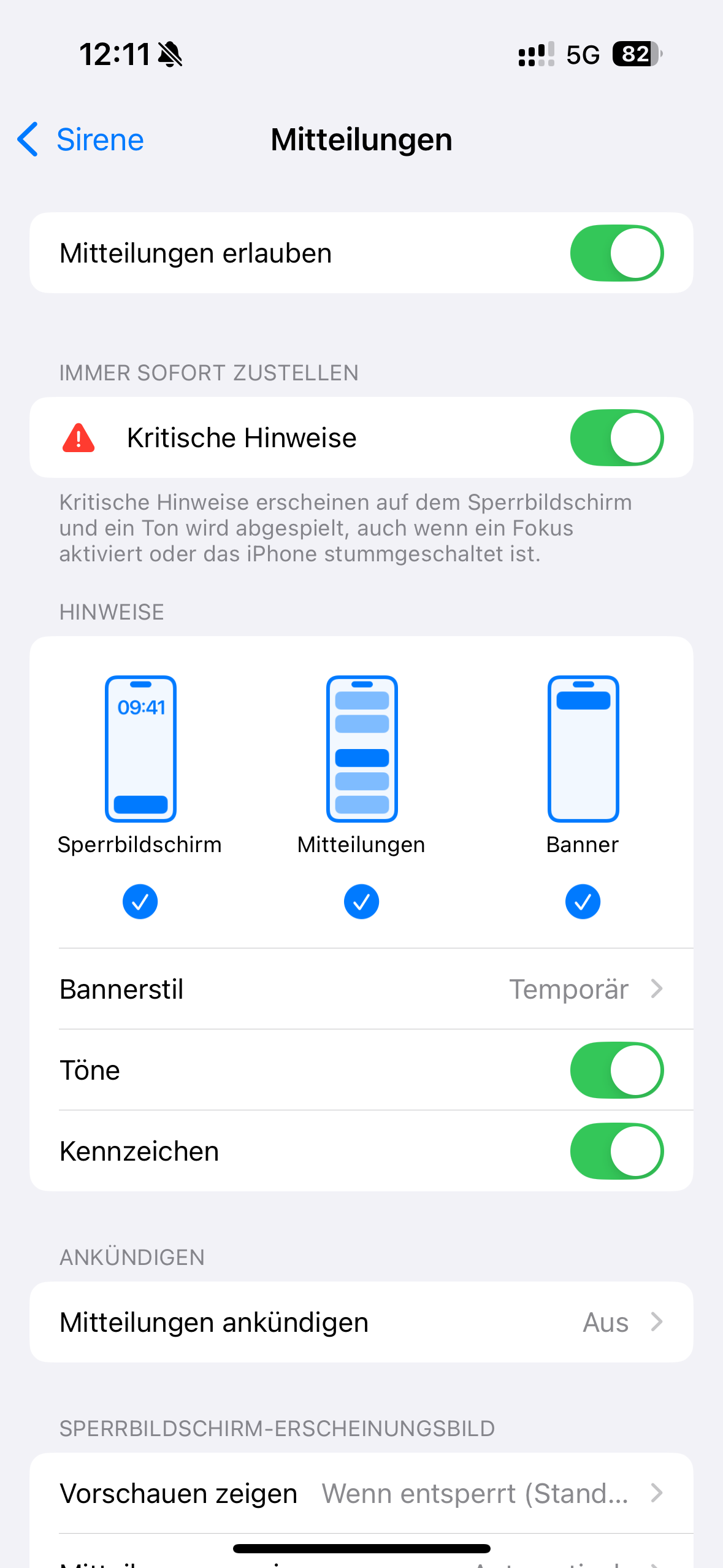Image resolution: width=723 pixels, height=1568 pixels.
Task: Uncheck Mitteilungen alert option
Action: click(361, 901)
